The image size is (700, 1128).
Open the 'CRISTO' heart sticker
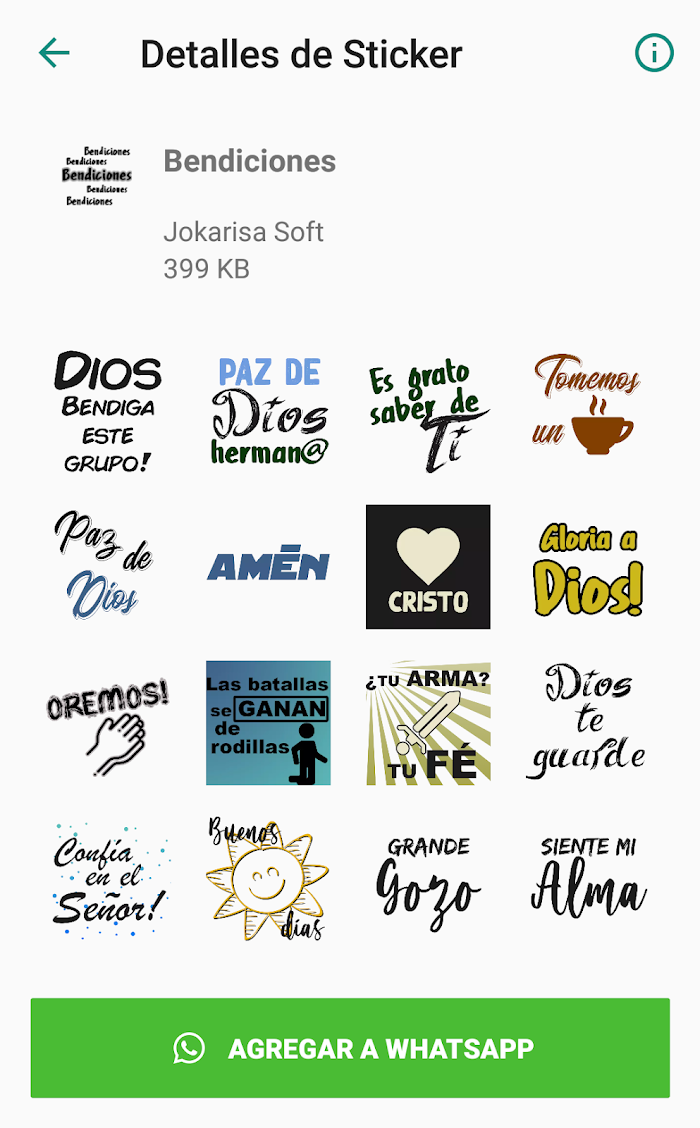428,567
